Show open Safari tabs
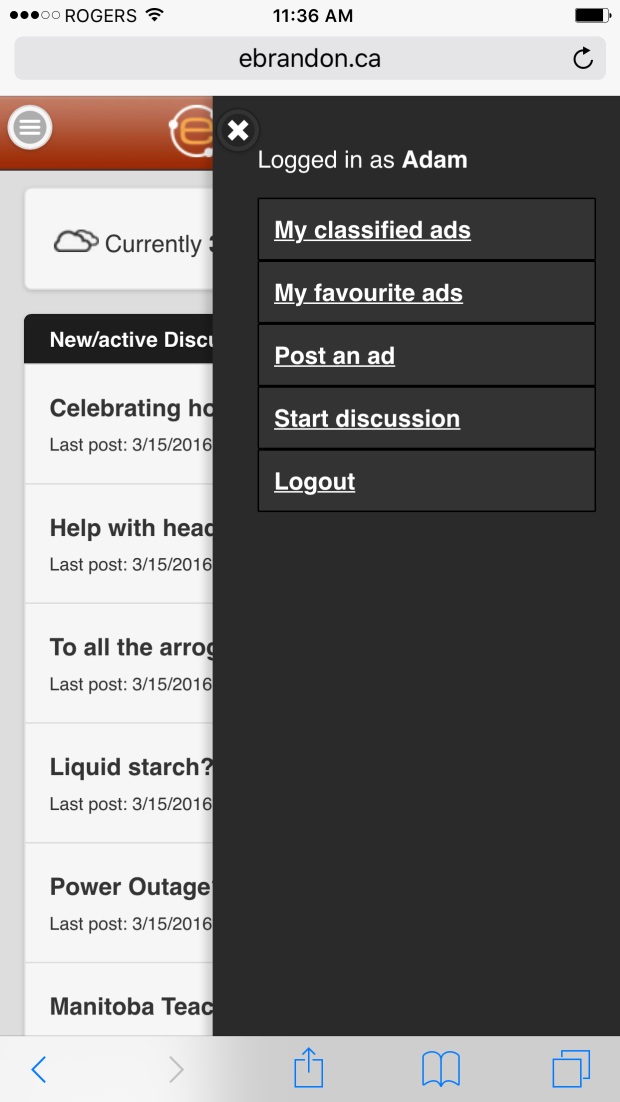 [x=571, y=1069]
